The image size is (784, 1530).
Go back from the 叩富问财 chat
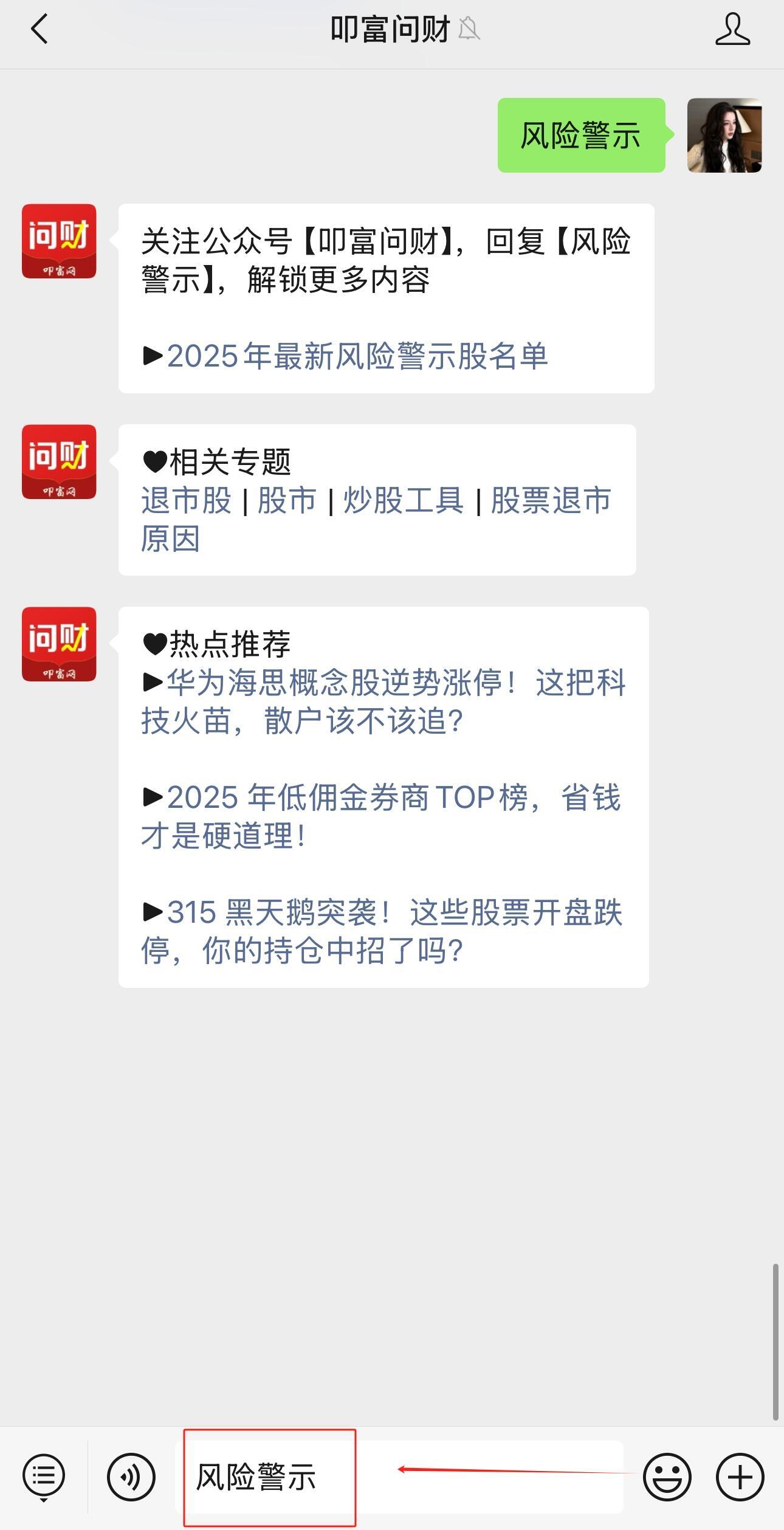click(40, 29)
